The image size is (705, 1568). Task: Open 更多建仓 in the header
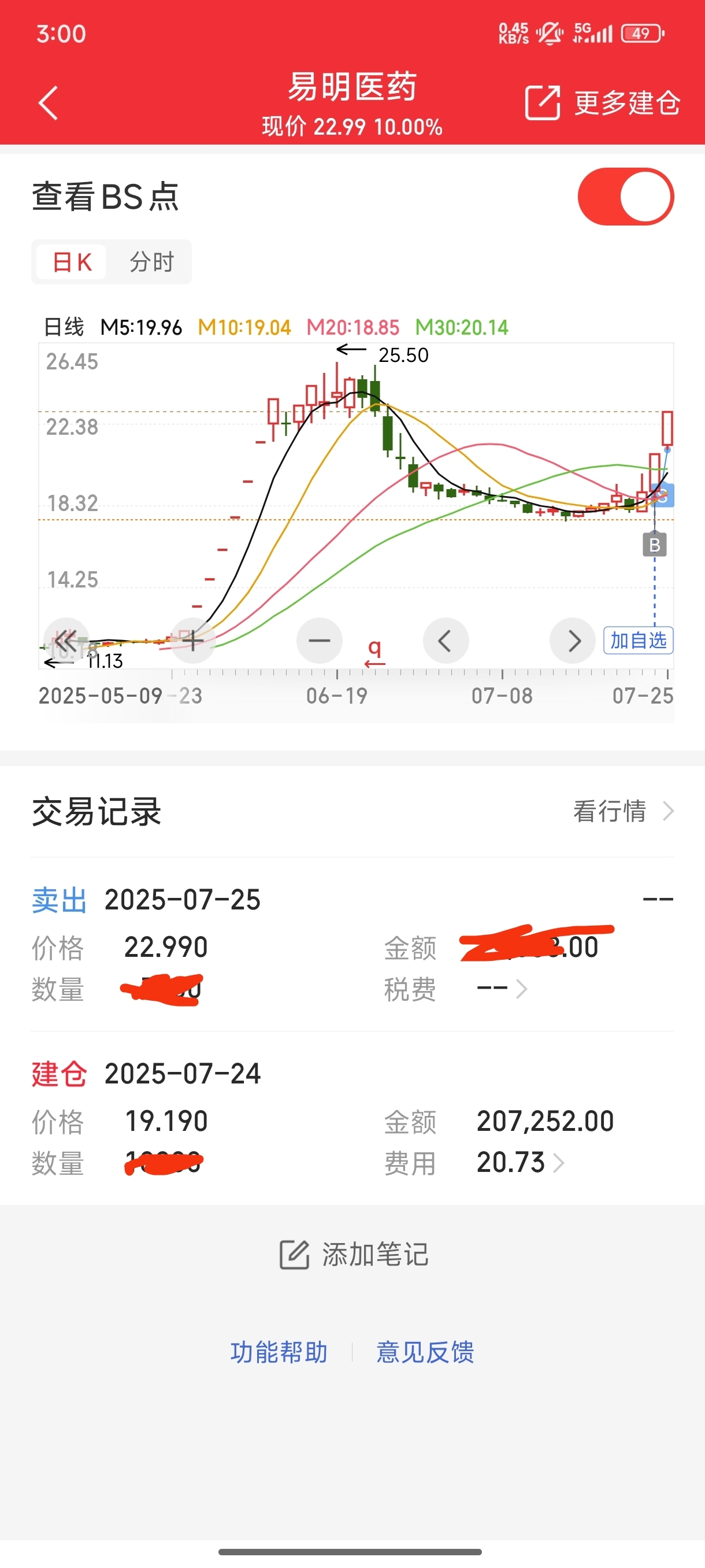click(602, 102)
